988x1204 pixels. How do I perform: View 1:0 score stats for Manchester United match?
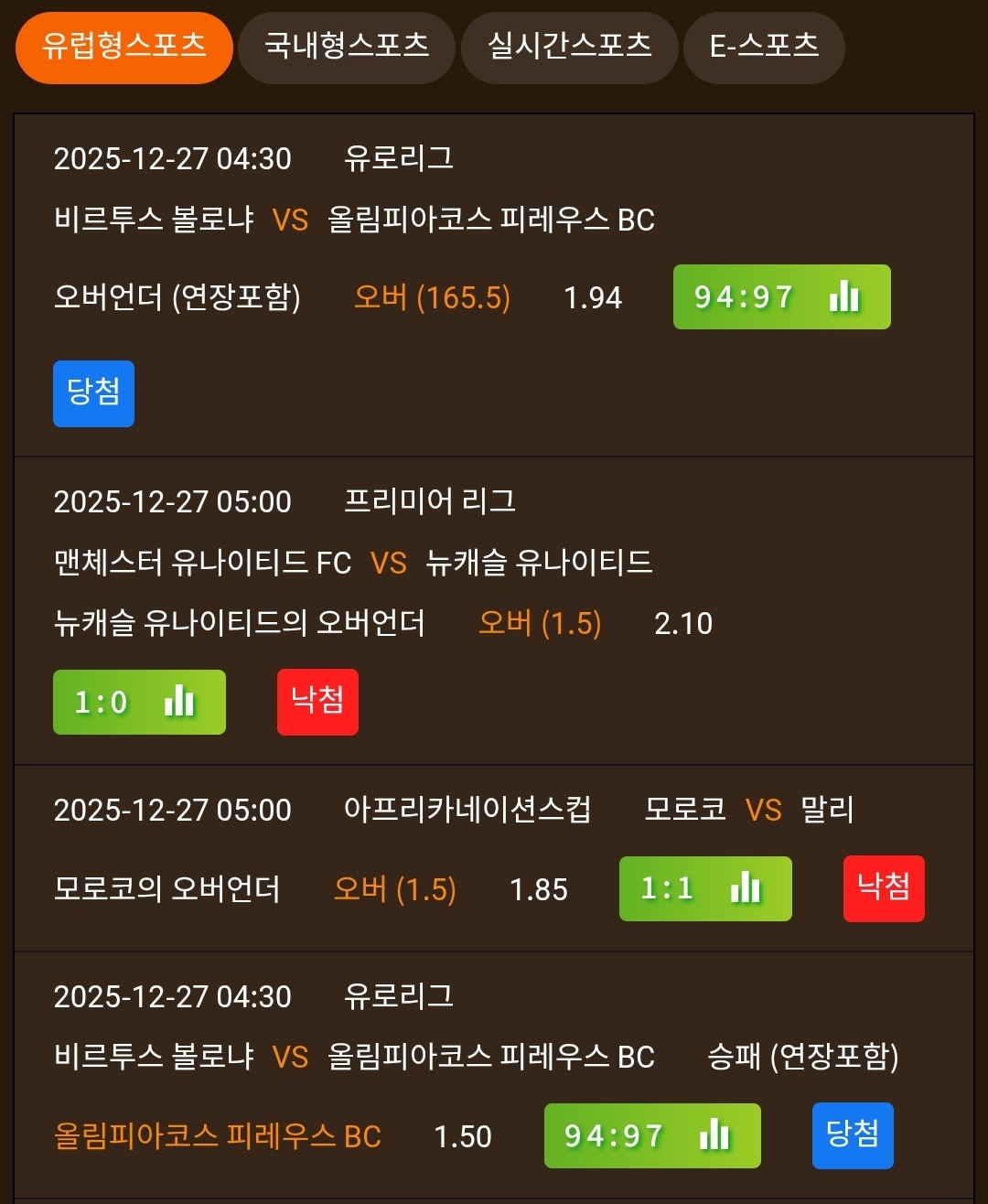tap(139, 703)
